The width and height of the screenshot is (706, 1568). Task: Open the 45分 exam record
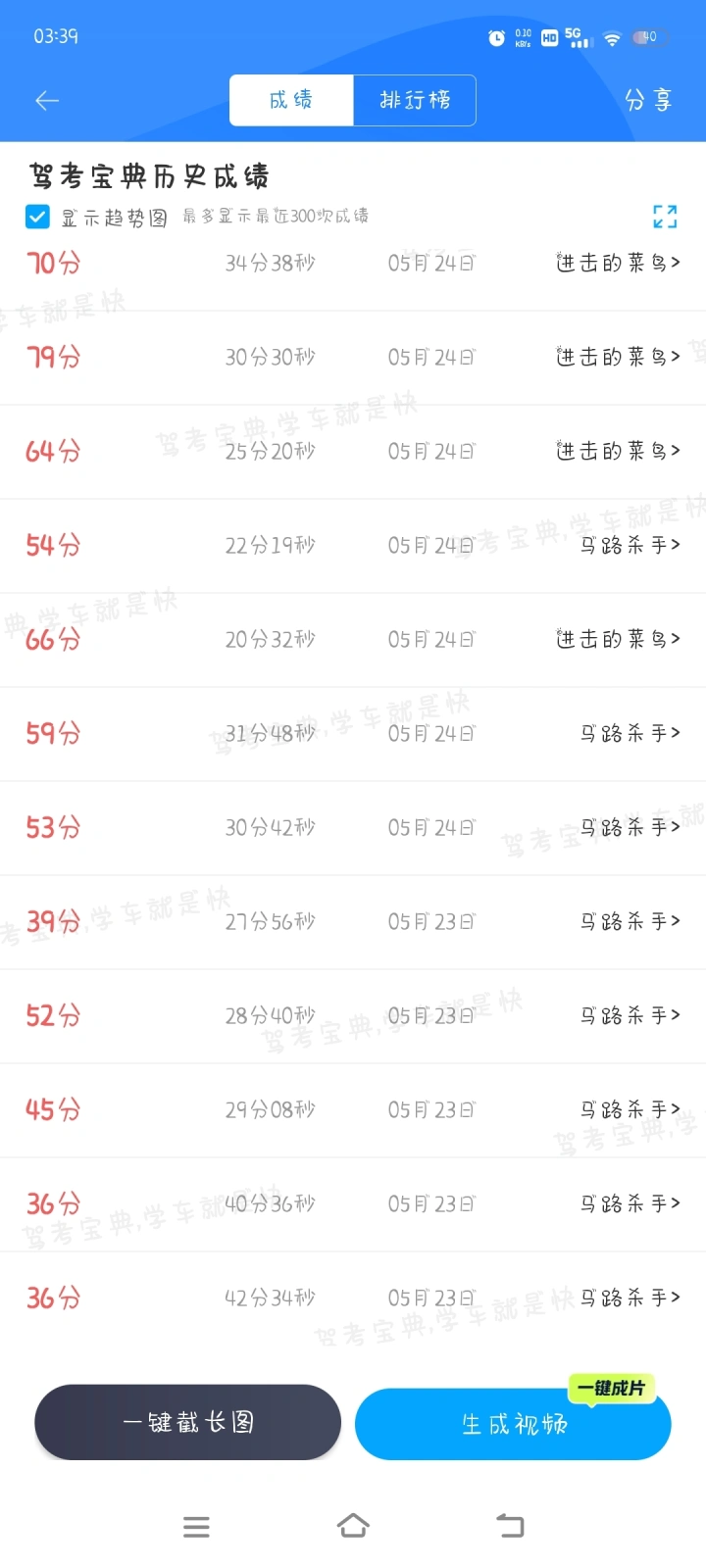[x=353, y=1110]
